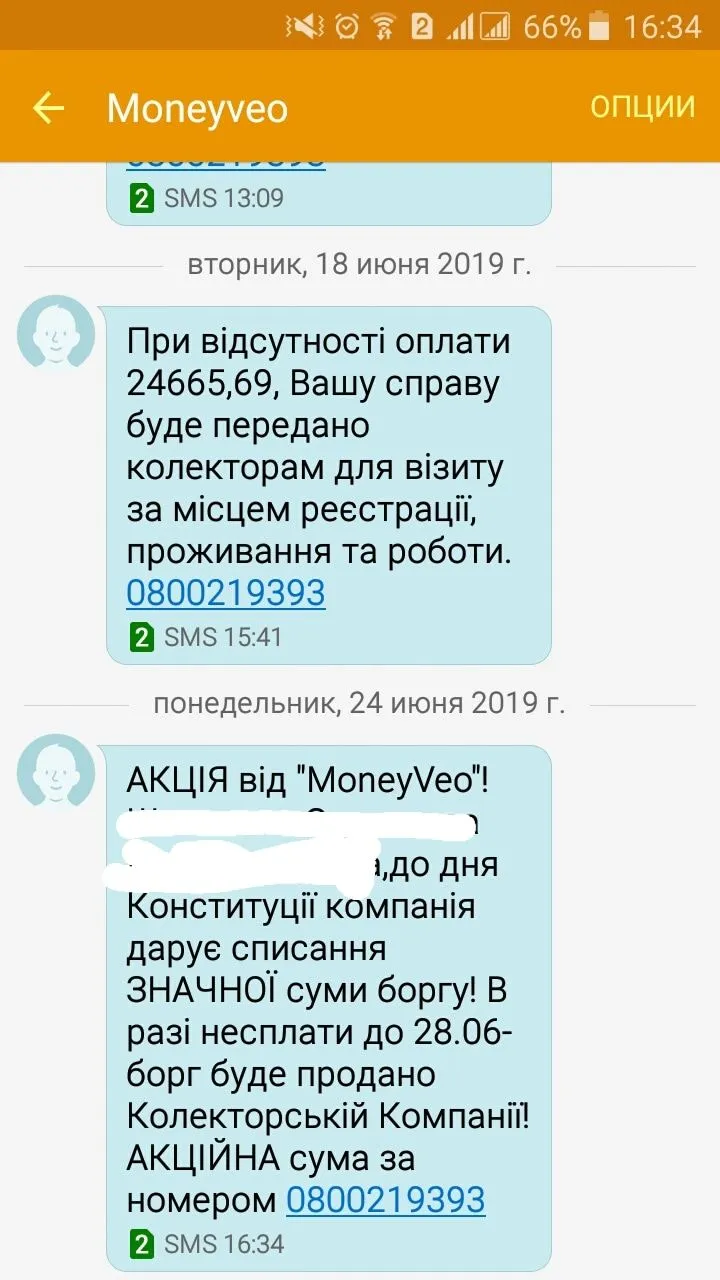Go back using the arrow icon

[48, 108]
